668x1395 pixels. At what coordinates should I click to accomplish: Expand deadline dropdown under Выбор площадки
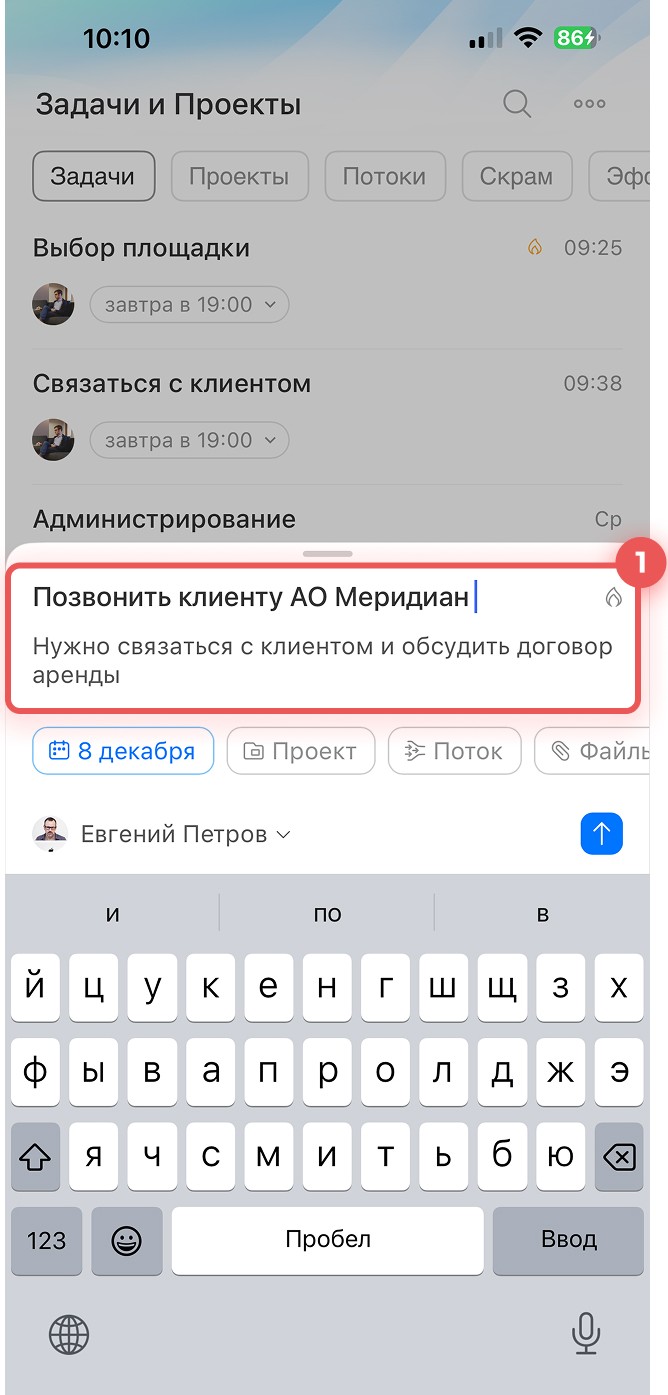(189, 305)
